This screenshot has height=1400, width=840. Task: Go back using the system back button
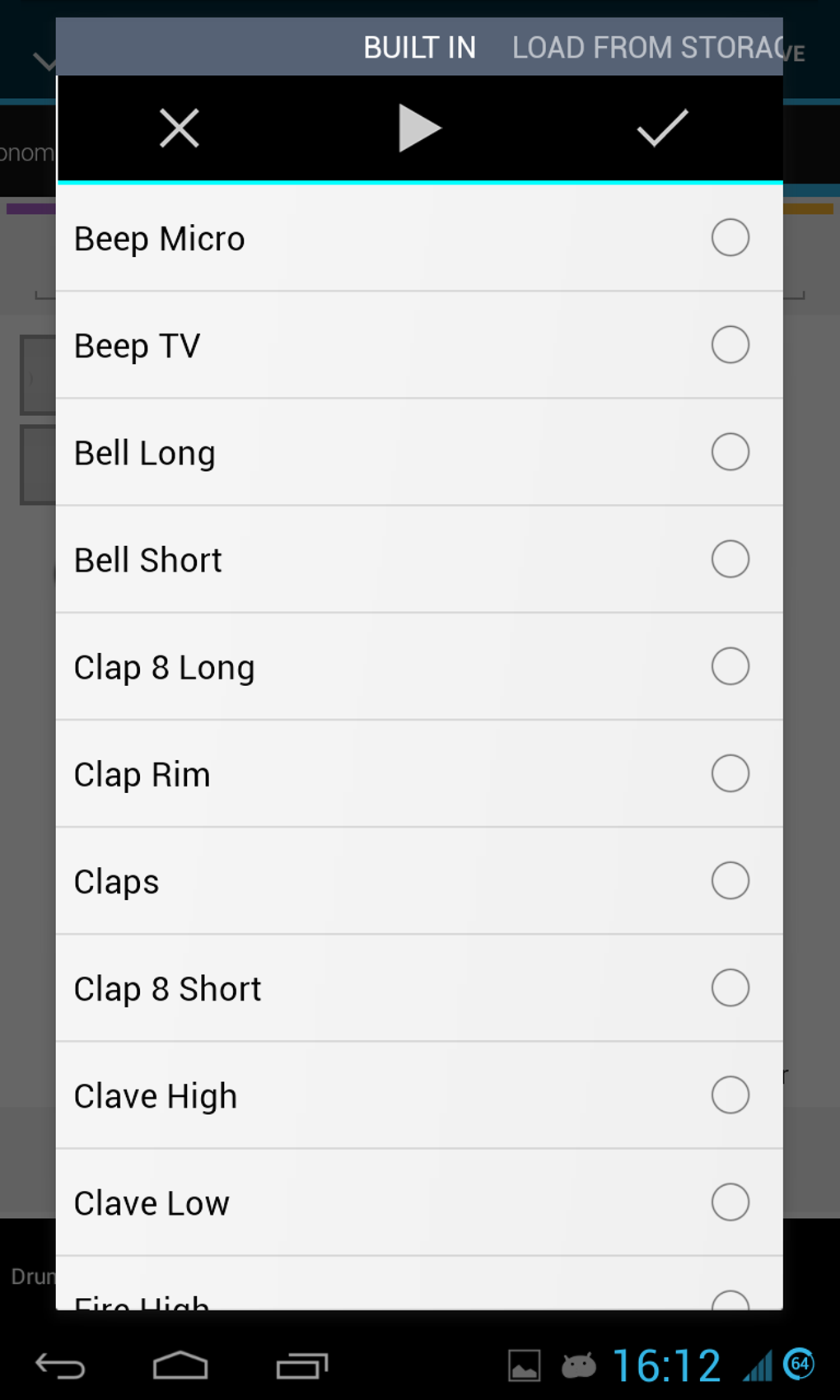click(x=60, y=1366)
